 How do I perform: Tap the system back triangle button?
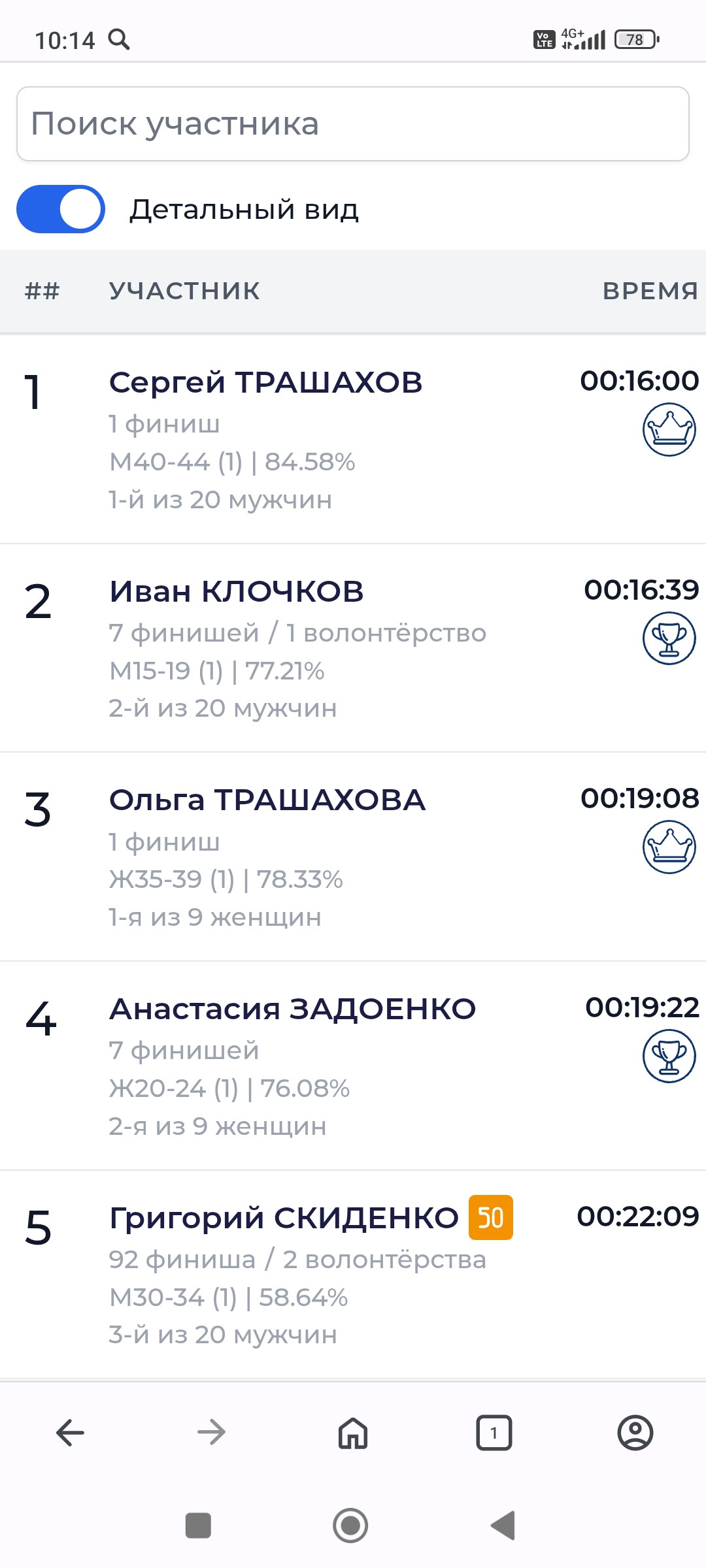click(503, 1526)
